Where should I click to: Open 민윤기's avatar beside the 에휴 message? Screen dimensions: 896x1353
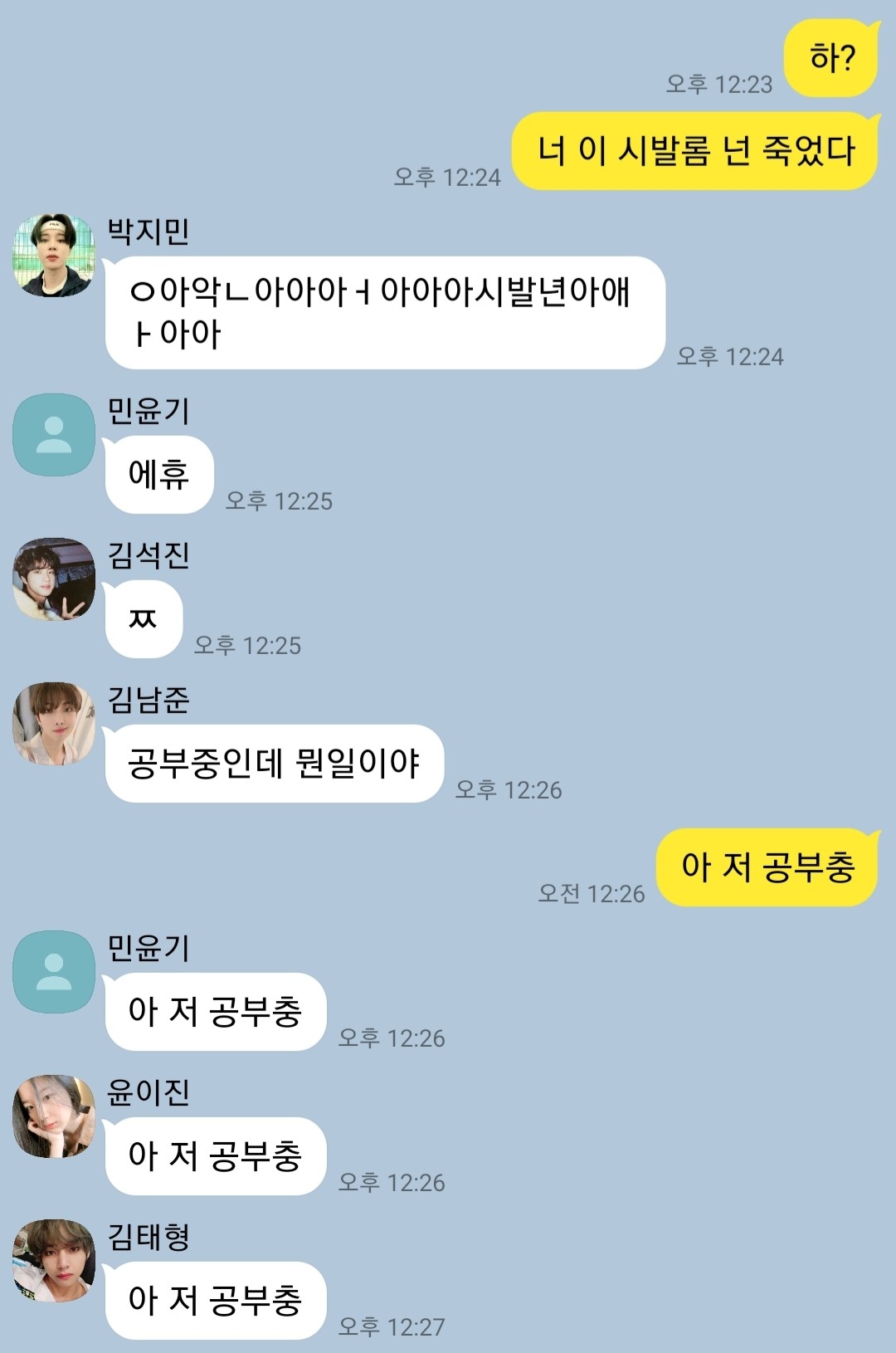pyautogui.click(x=54, y=435)
